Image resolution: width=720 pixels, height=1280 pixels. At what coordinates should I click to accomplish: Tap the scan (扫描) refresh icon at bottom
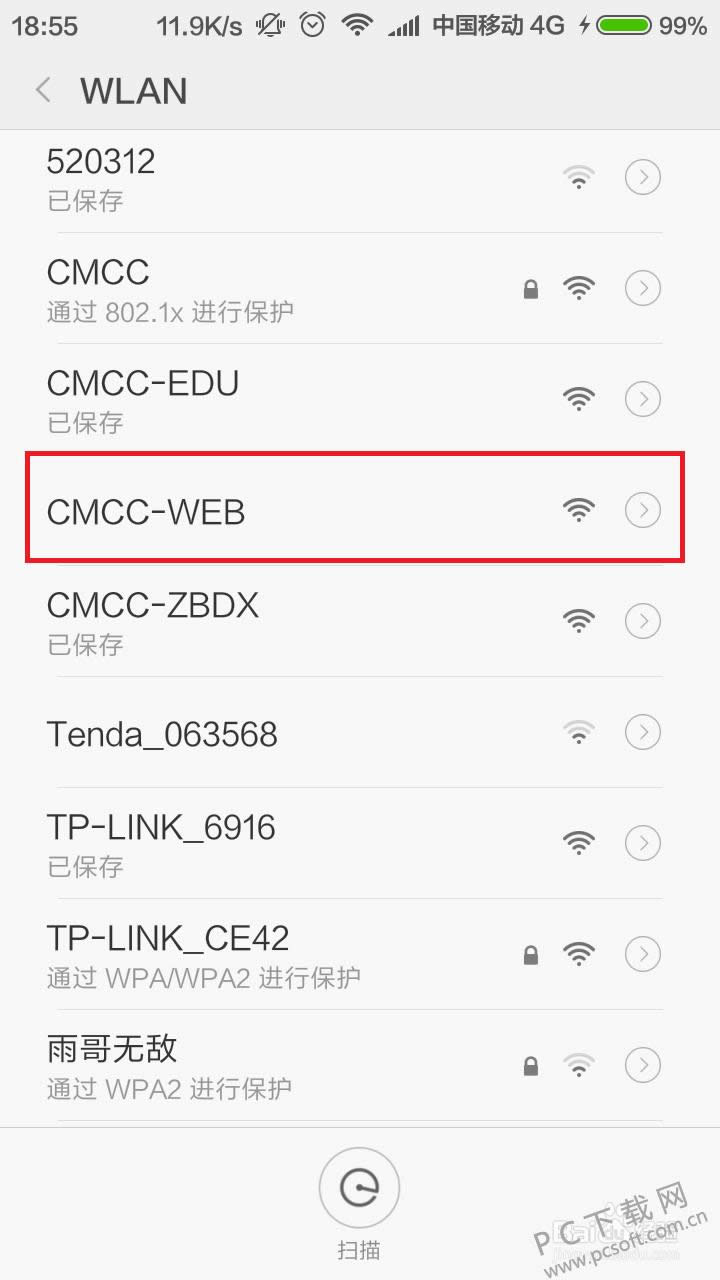pos(360,1186)
